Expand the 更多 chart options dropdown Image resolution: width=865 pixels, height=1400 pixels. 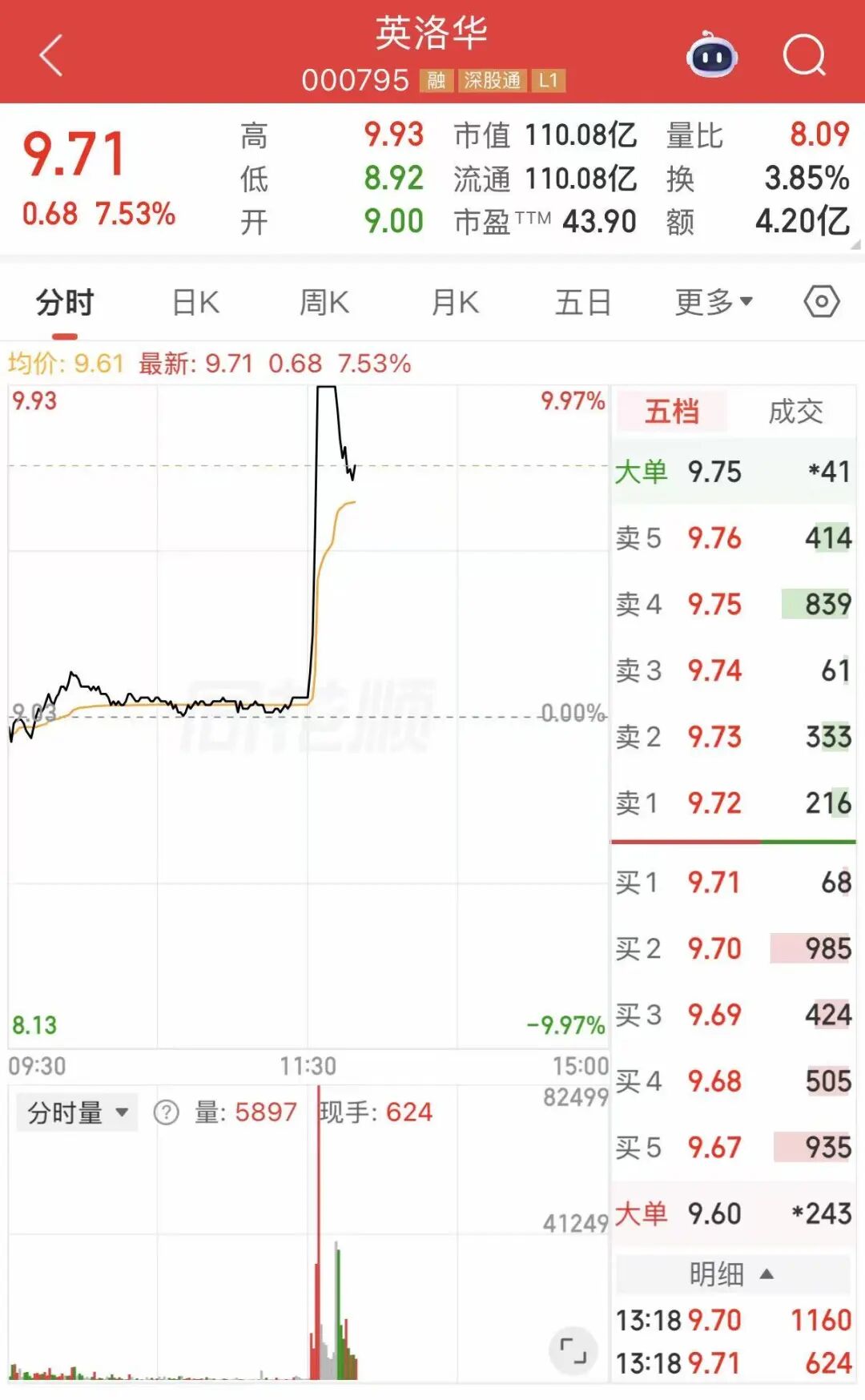[x=713, y=303]
